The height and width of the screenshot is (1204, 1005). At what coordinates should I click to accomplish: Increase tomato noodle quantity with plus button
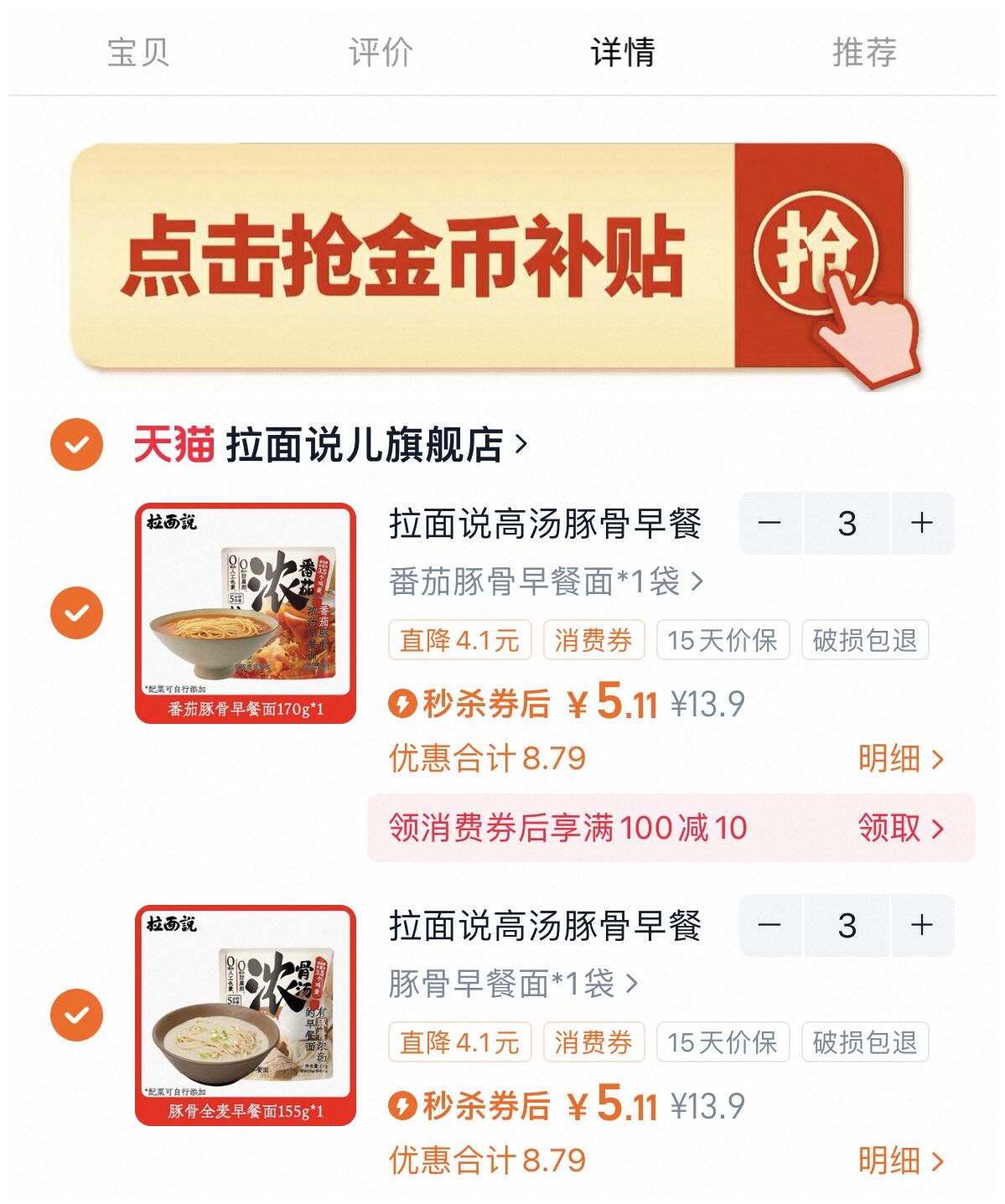(x=920, y=524)
